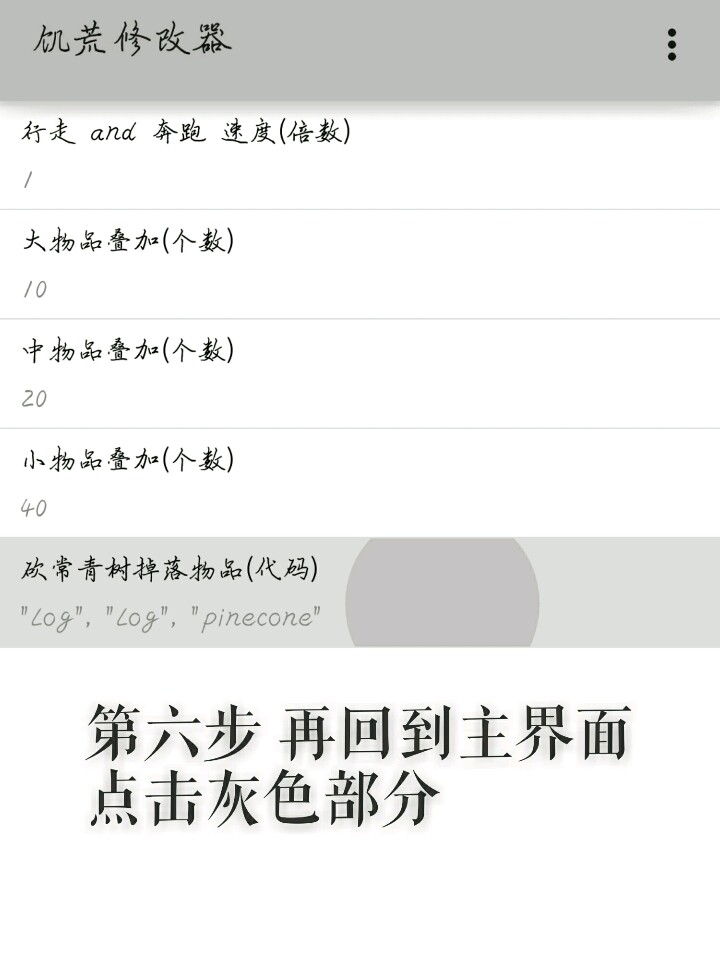Edit the 大物品叠加(个数) value
Screen dimensions: 720x960
pos(360,264)
